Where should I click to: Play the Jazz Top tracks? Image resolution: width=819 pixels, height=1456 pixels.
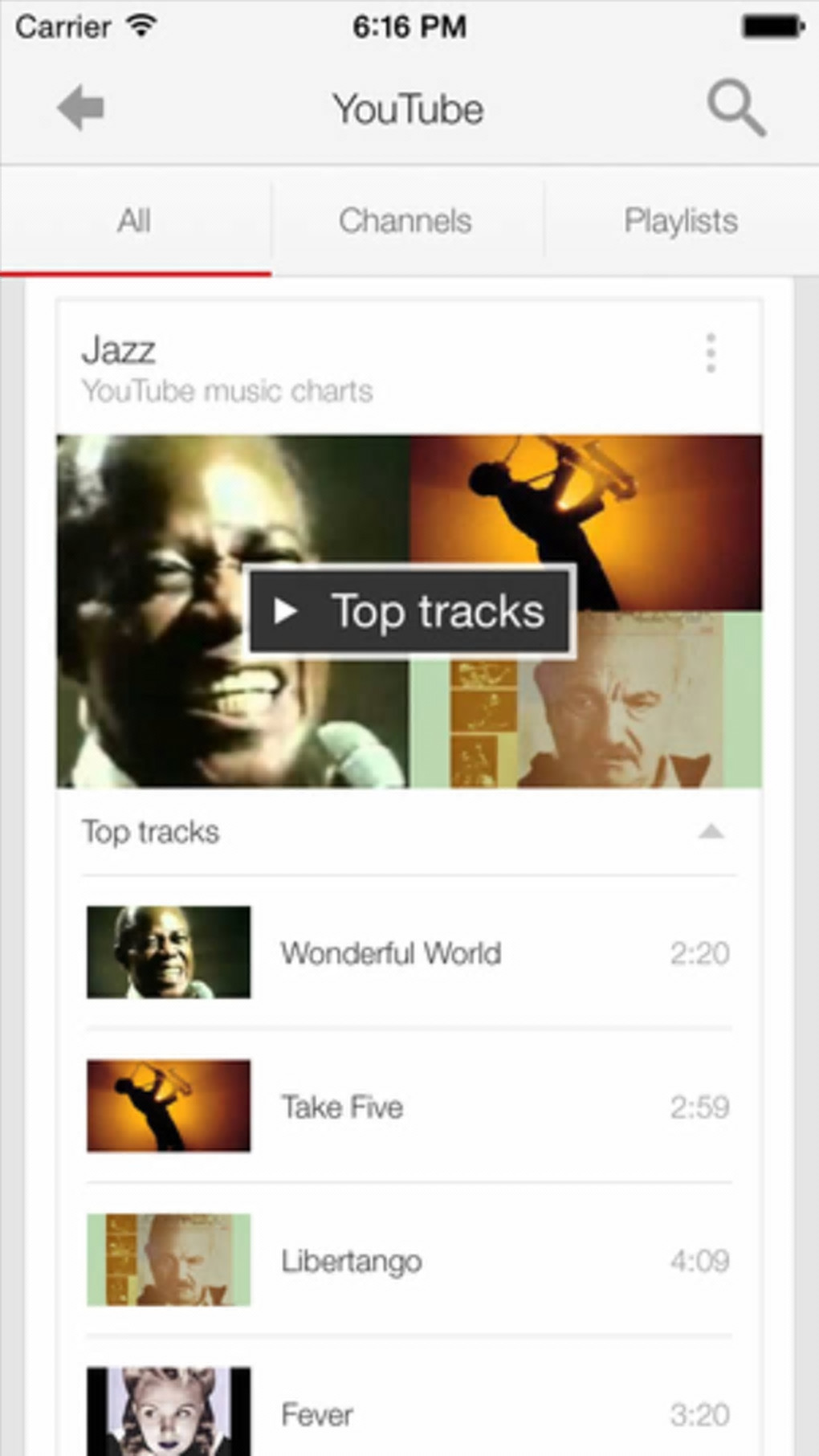(409, 611)
